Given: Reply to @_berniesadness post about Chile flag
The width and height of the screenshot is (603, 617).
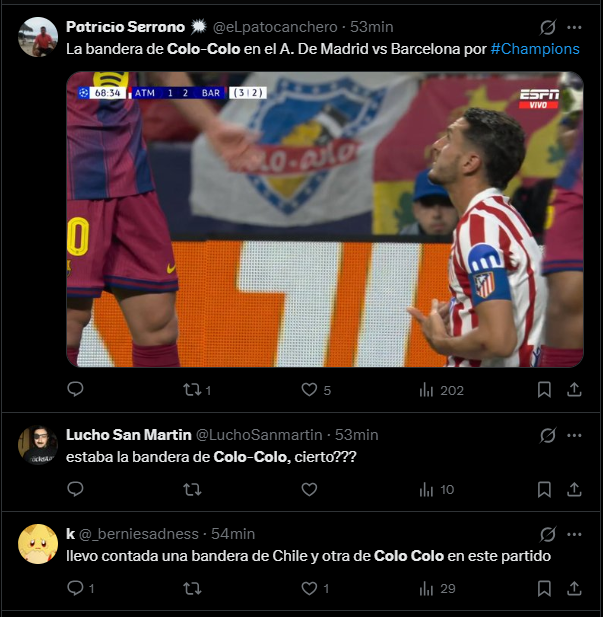Looking at the screenshot, I should click(75, 589).
